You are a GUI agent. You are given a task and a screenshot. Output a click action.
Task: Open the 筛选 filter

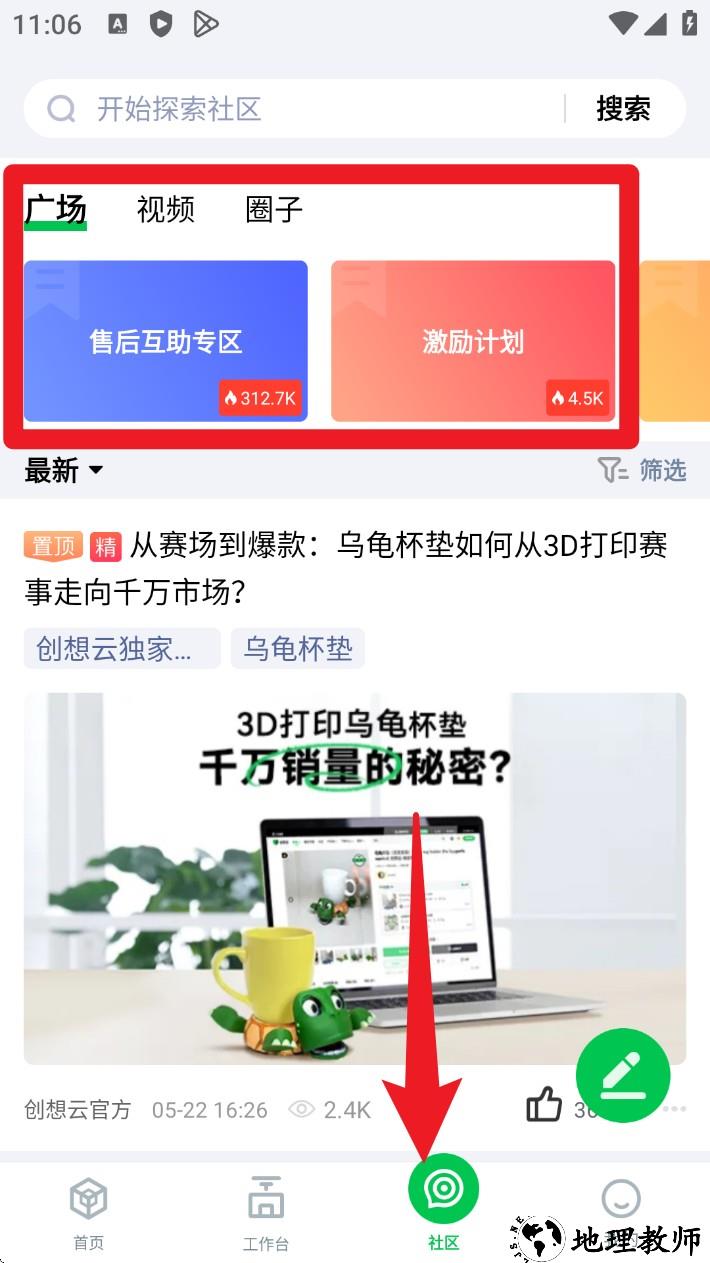642,470
